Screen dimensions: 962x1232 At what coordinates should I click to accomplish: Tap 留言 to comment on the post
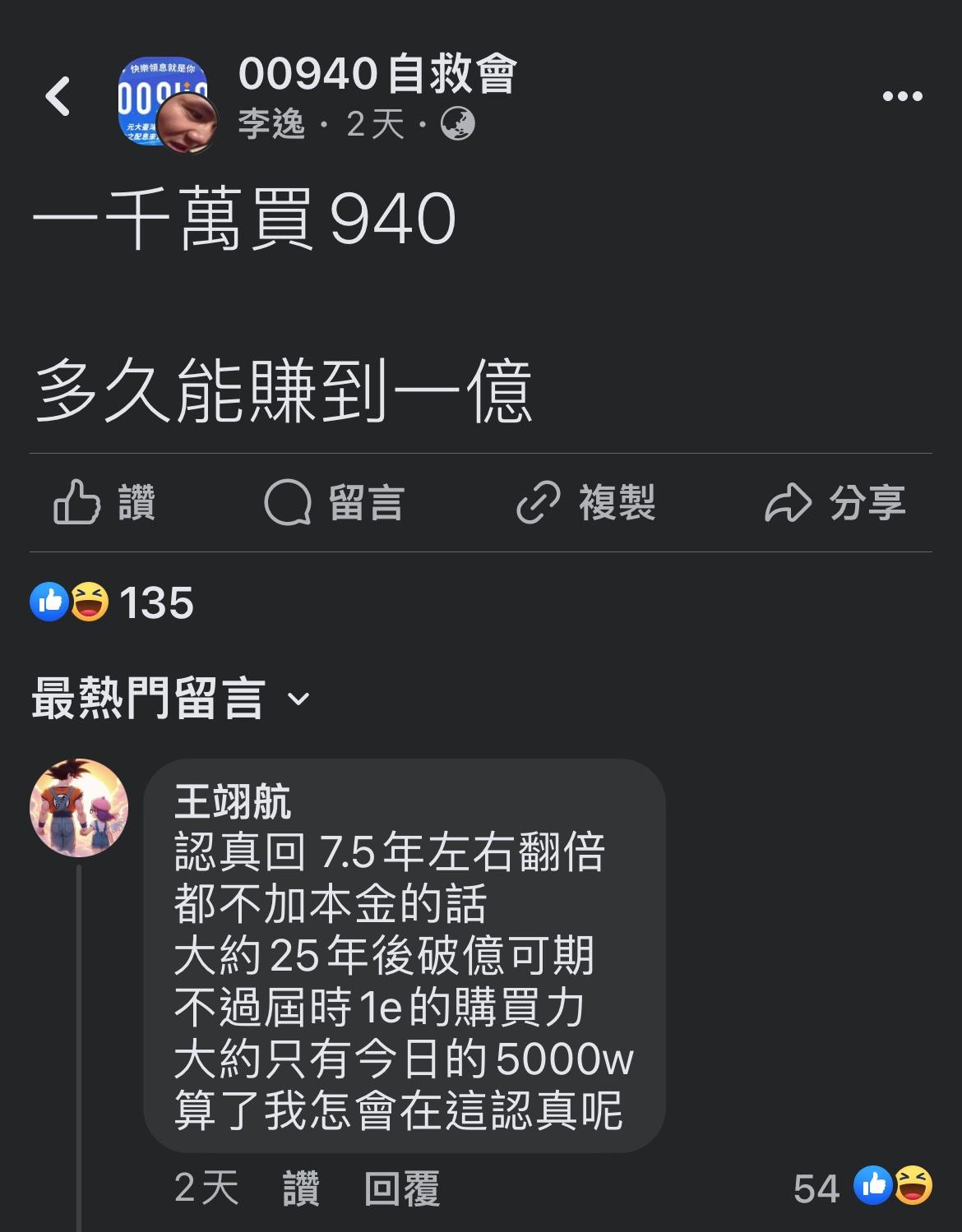point(334,502)
